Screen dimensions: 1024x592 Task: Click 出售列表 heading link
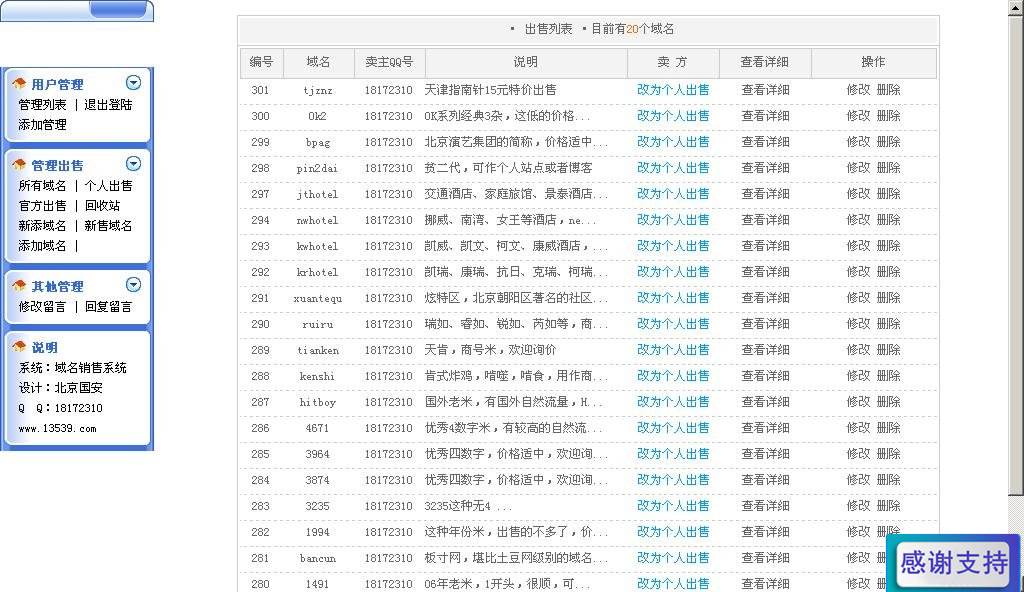pos(548,29)
